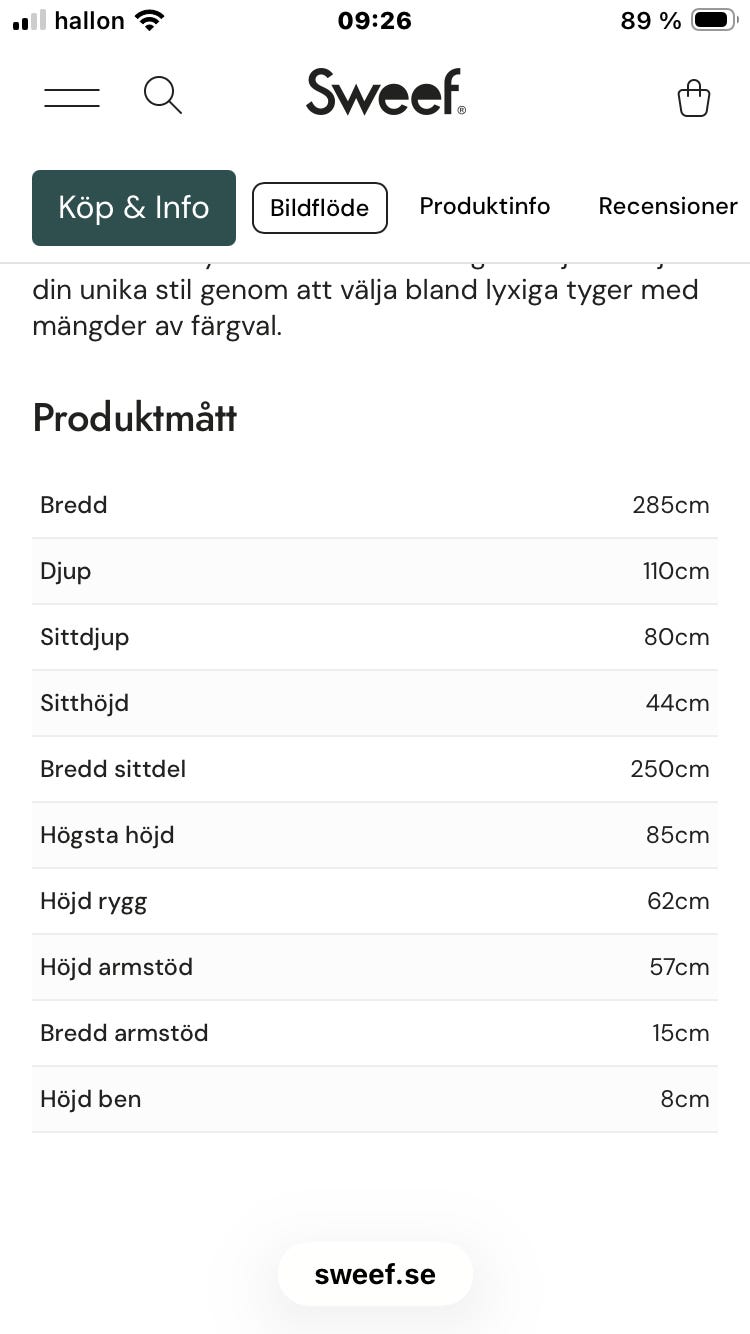
Task: Open the shopping bag
Action: (694, 98)
